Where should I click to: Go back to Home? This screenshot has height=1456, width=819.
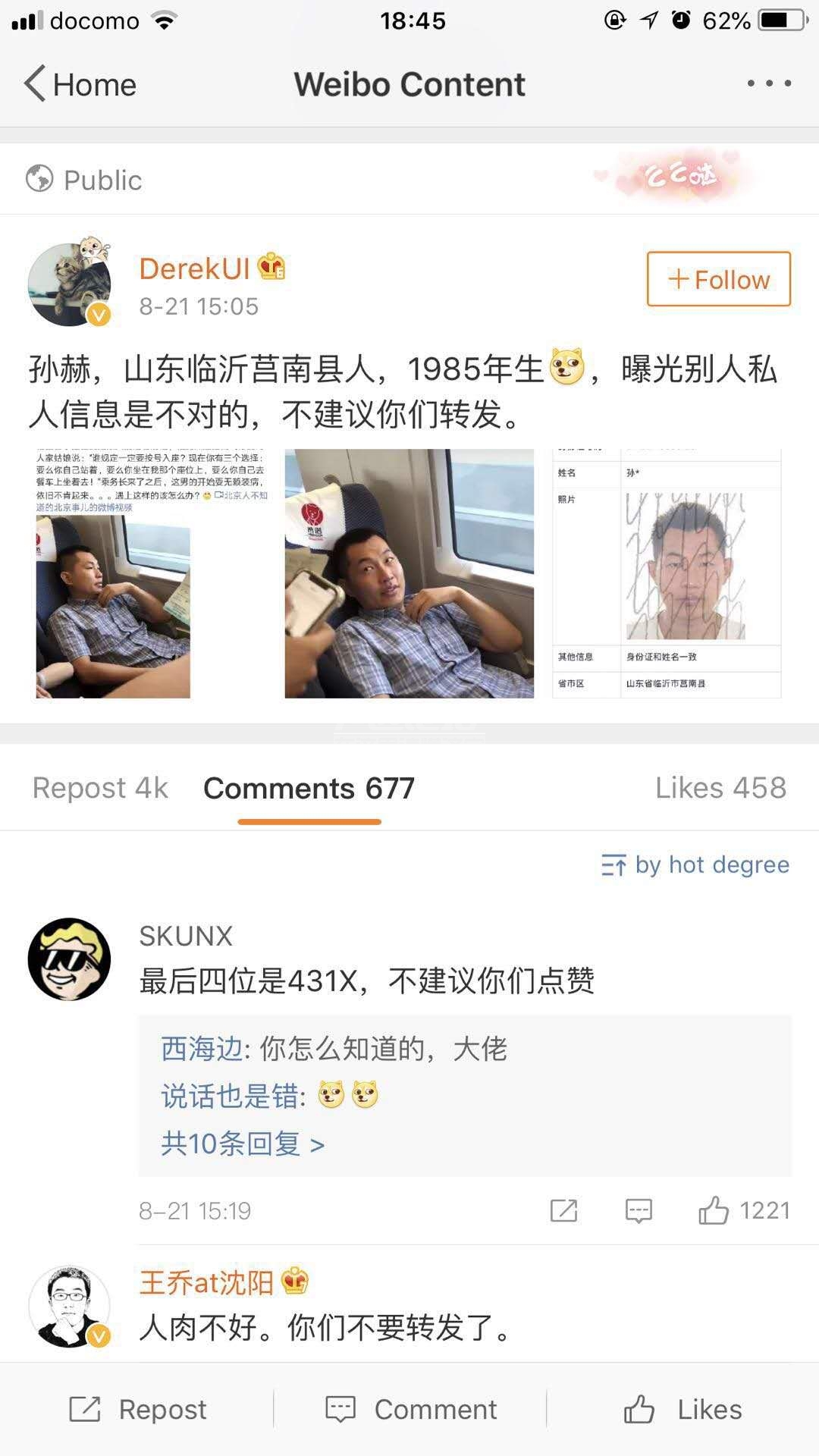point(80,84)
